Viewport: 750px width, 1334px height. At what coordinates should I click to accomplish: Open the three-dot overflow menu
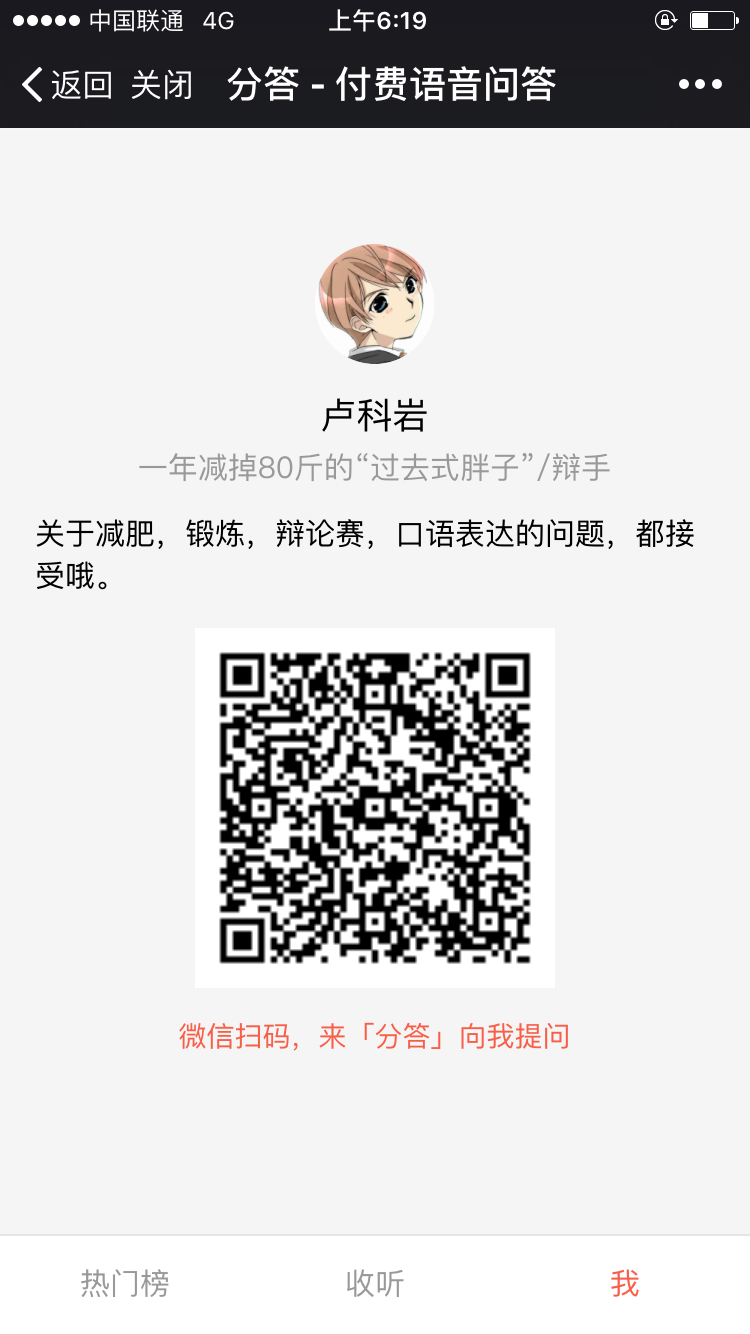coord(700,85)
